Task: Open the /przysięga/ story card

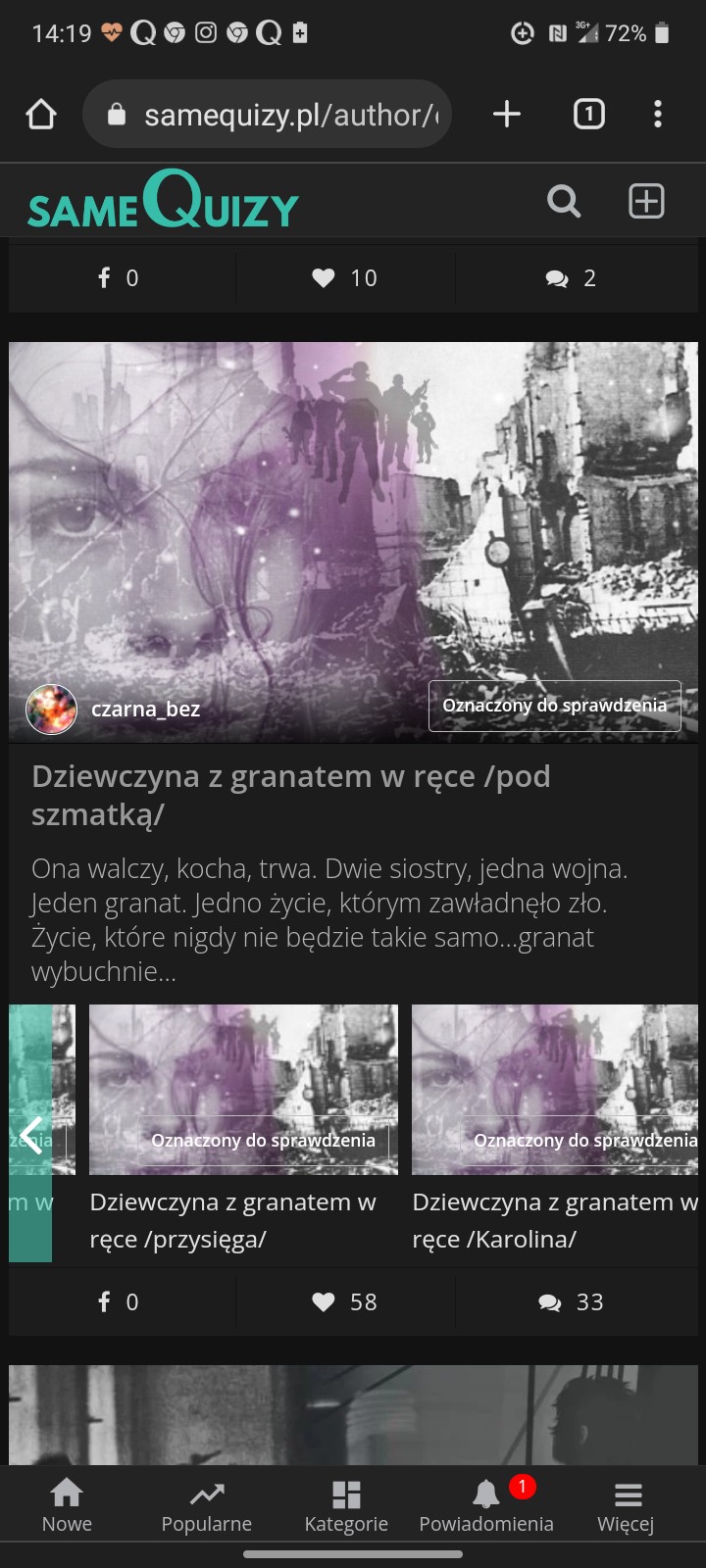Action: point(243,1127)
